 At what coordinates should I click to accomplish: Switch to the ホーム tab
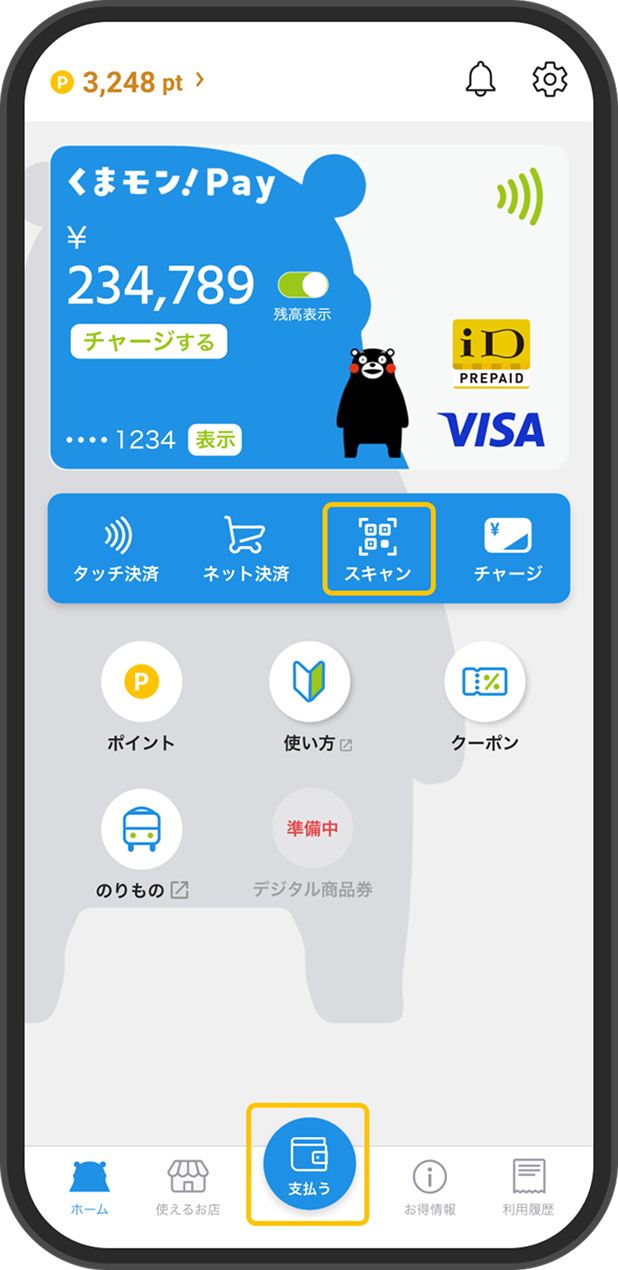click(90, 1187)
